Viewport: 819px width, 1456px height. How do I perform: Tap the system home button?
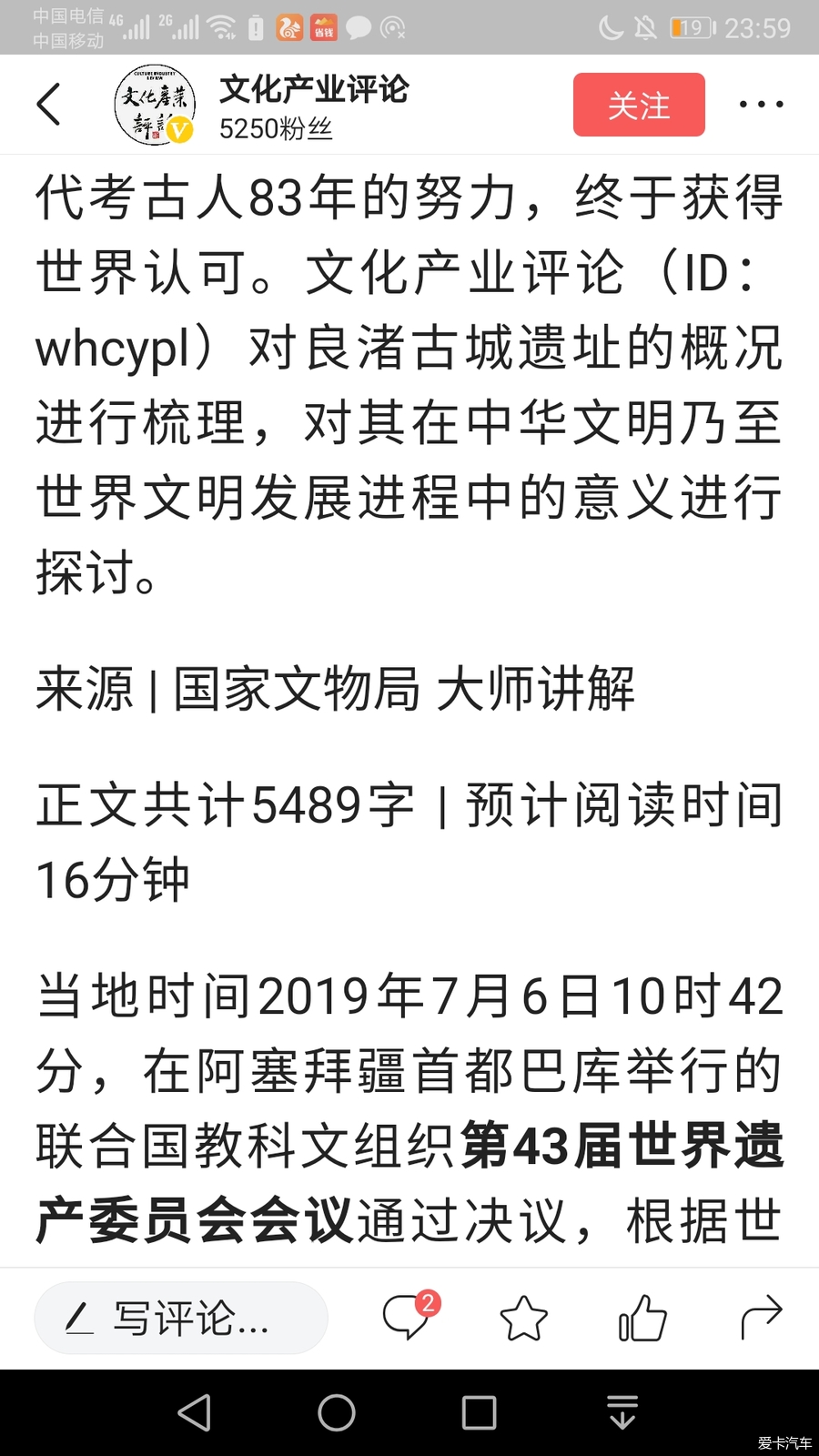coord(337,1412)
